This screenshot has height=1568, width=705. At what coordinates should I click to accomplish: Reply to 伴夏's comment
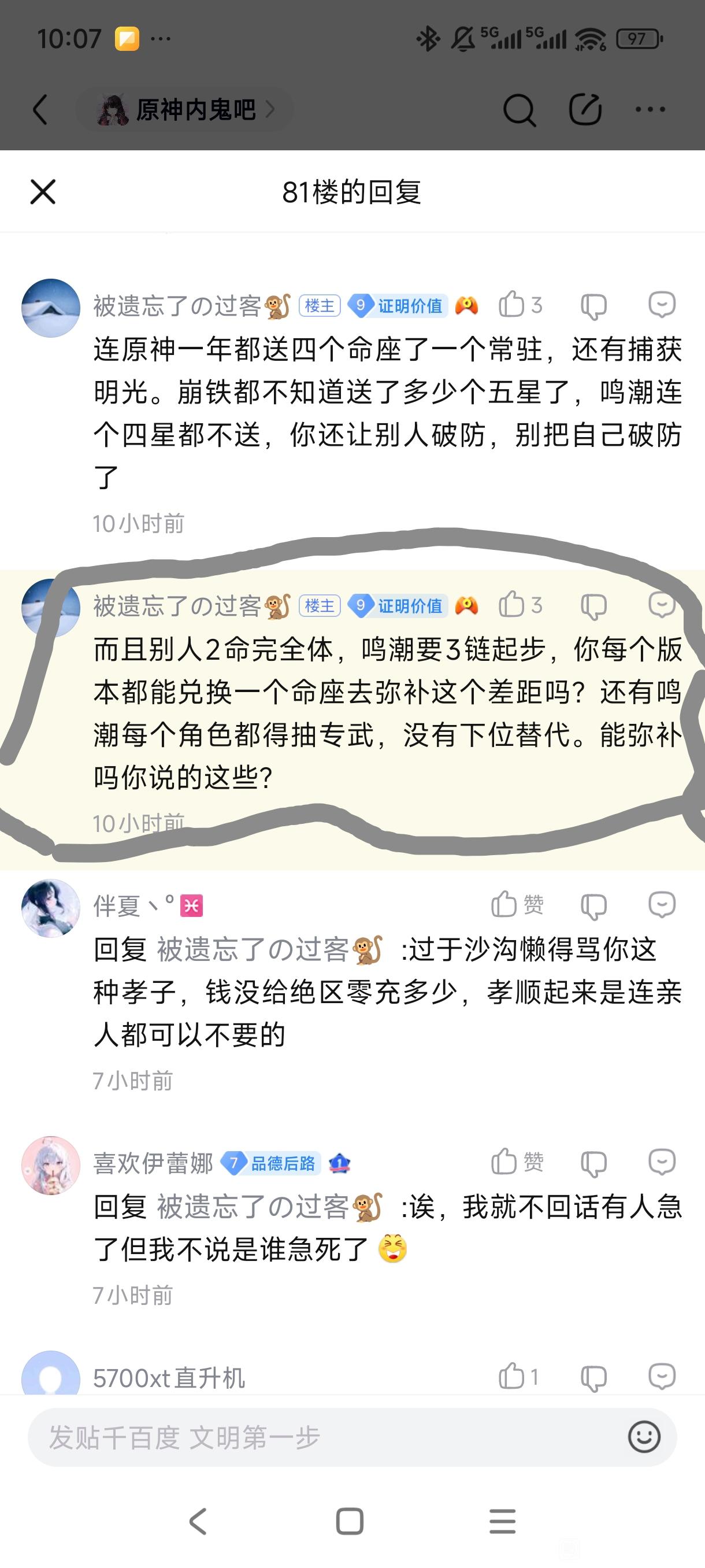pyautogui.click(x=662, y=904)
